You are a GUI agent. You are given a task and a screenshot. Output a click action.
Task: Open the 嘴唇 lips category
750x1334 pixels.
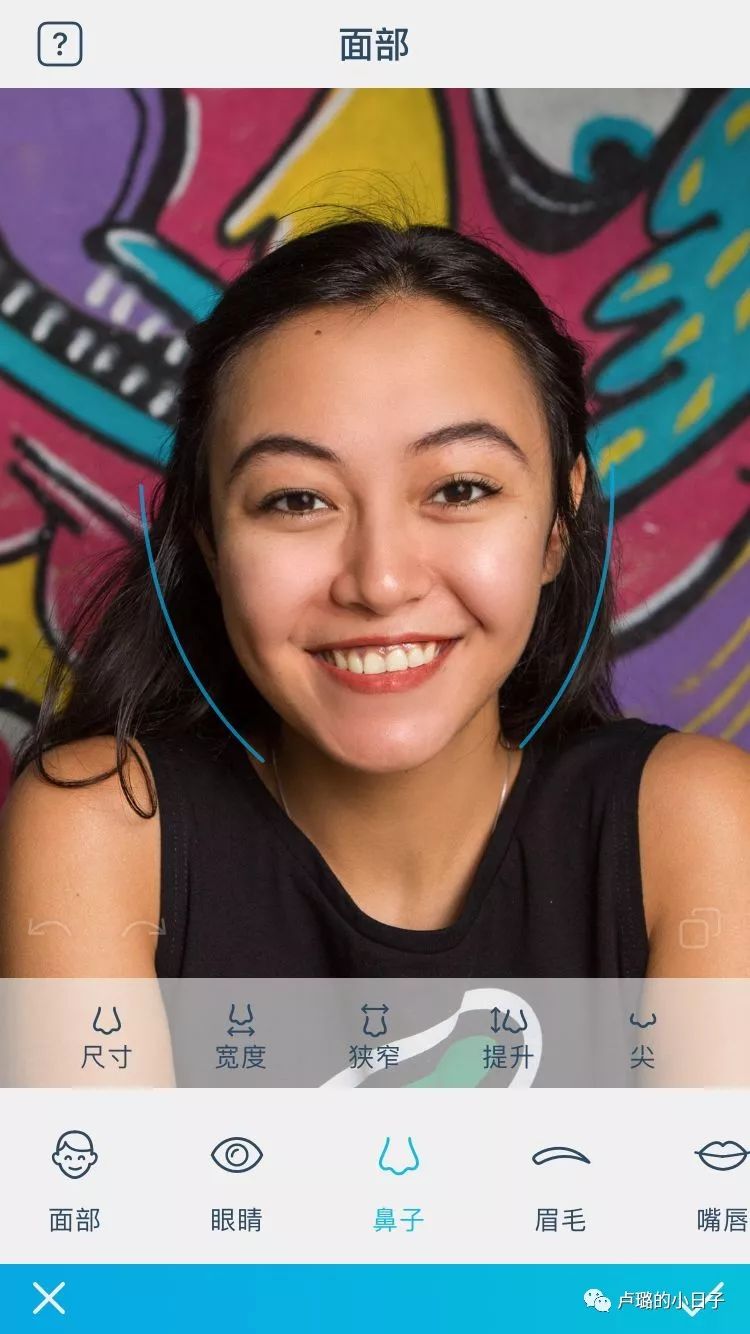(721, 1180)
